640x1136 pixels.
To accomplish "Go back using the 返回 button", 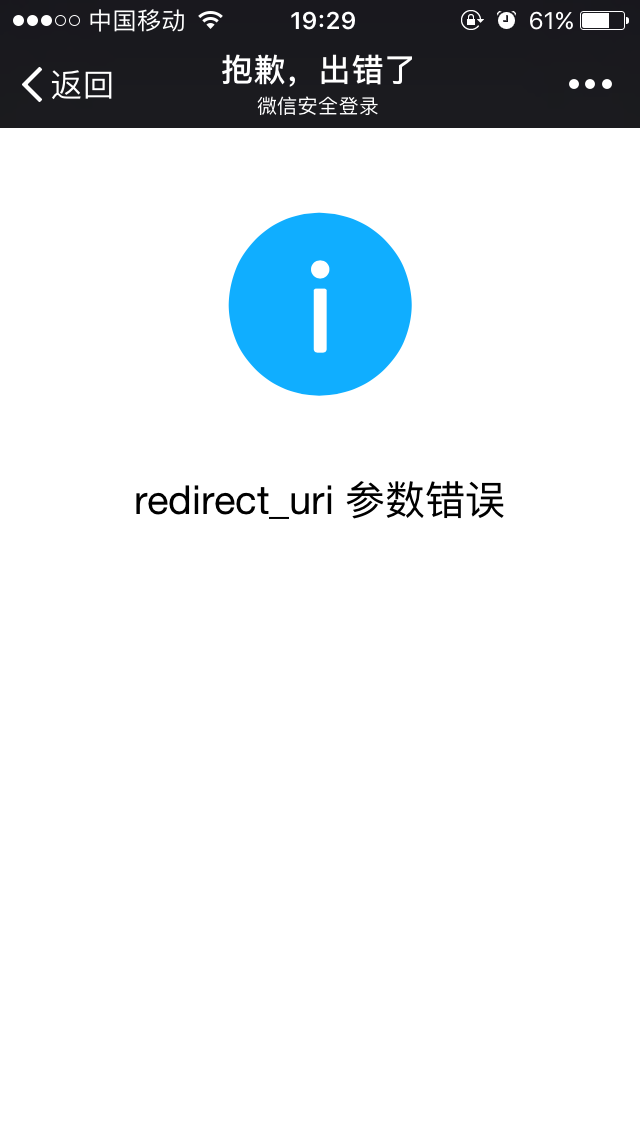I will [66, 85].
